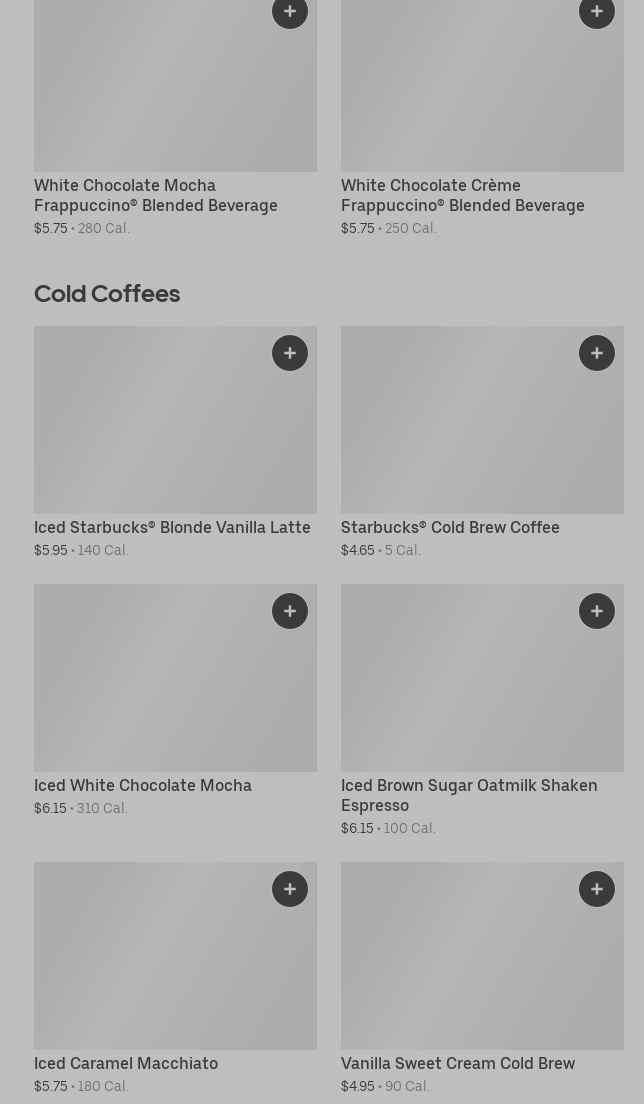The width and height of the screenshot is (644, 1104).
Task: Add White Chocolate Crème Frappuccino to cart
Action: coord(596,11)
